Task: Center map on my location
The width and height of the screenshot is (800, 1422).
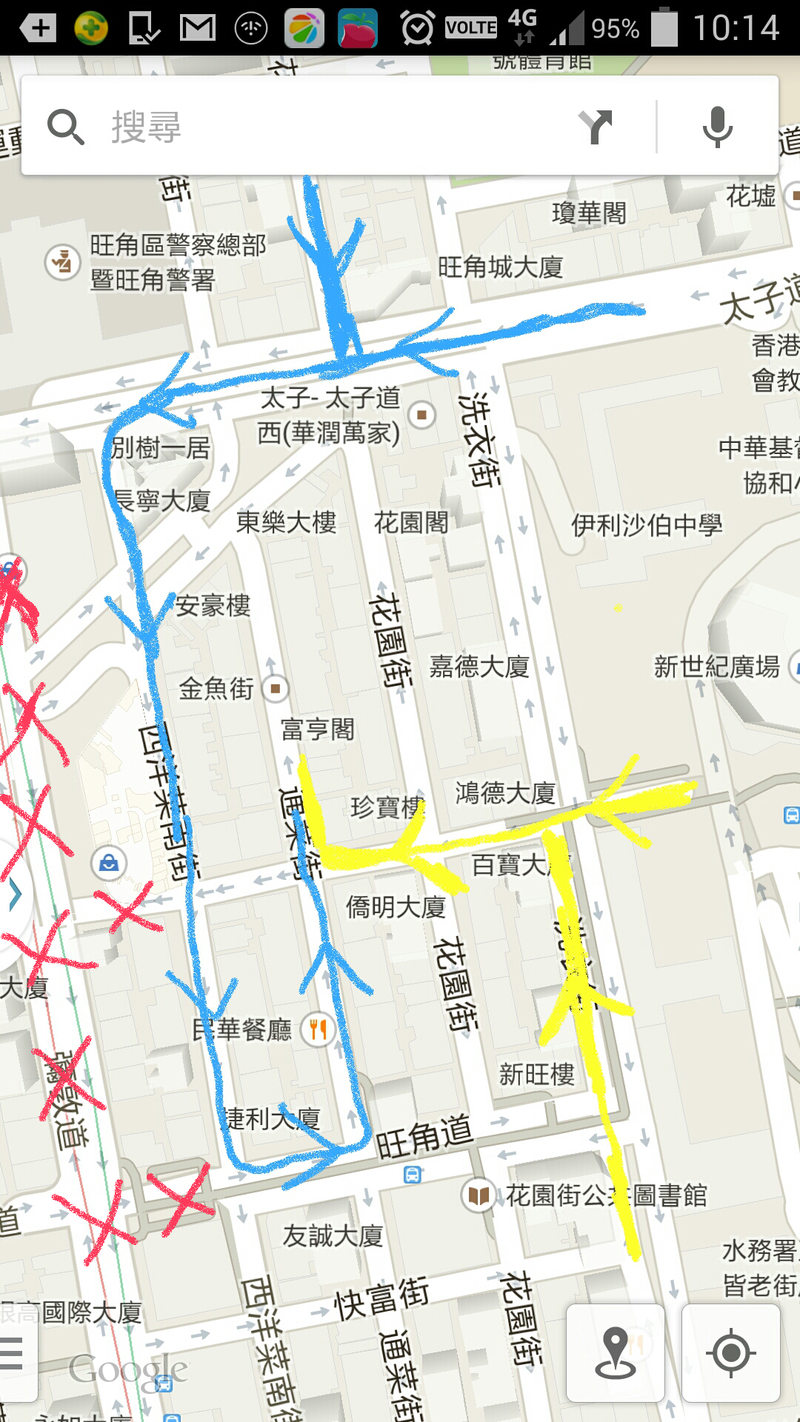Action: click(730, 1353)
